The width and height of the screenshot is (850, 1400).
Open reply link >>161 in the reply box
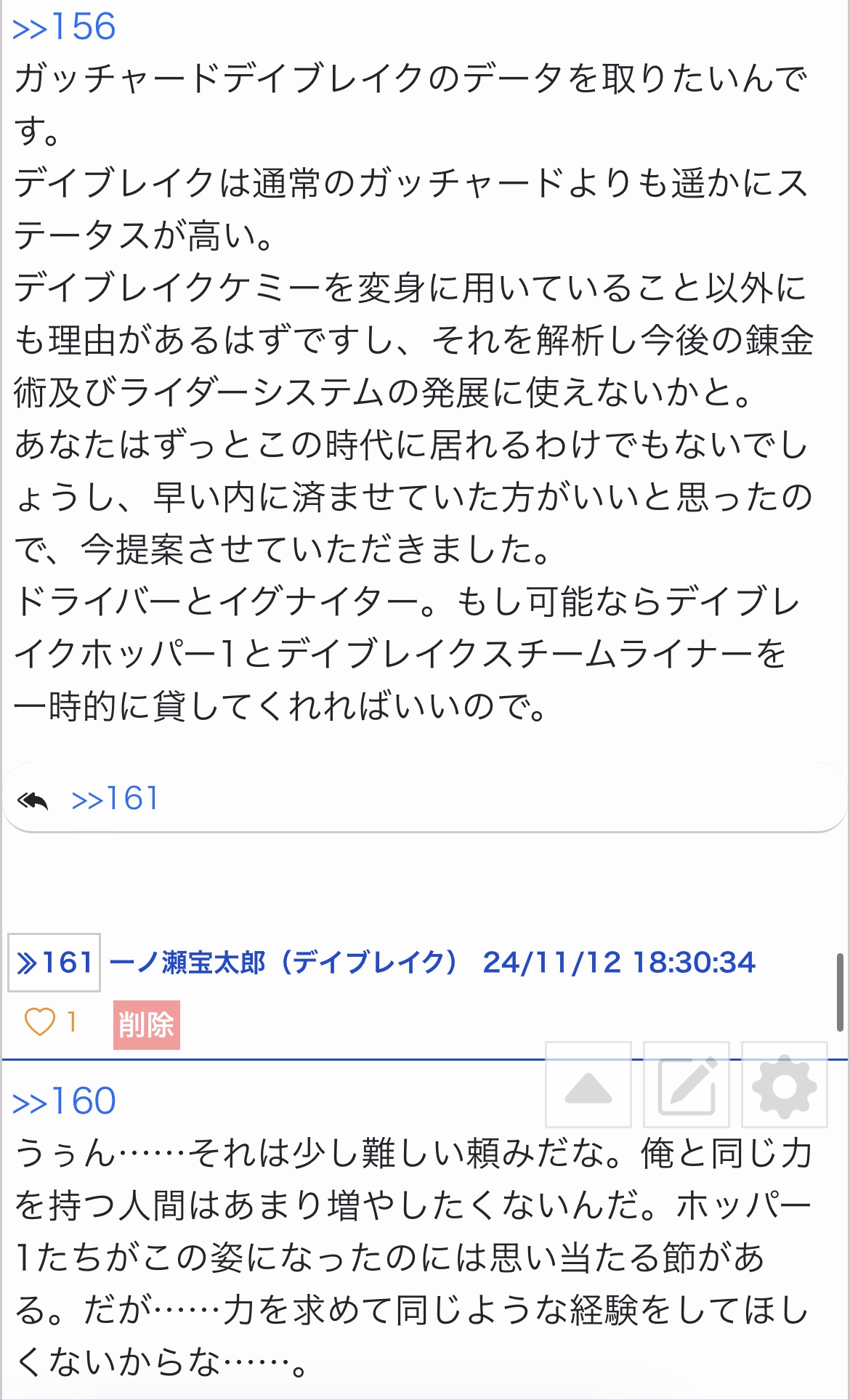(114, 799)
